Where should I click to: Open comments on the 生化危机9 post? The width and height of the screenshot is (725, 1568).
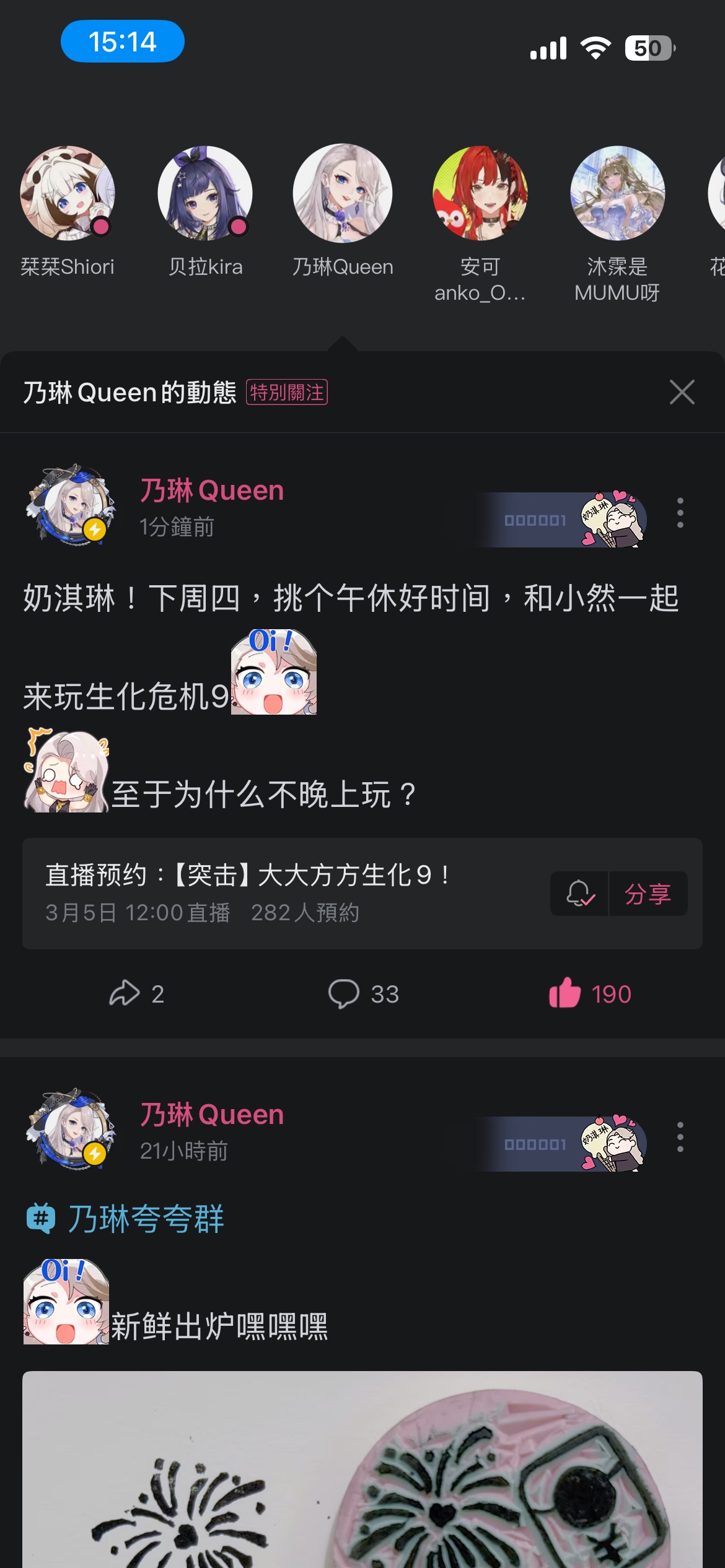364,994
